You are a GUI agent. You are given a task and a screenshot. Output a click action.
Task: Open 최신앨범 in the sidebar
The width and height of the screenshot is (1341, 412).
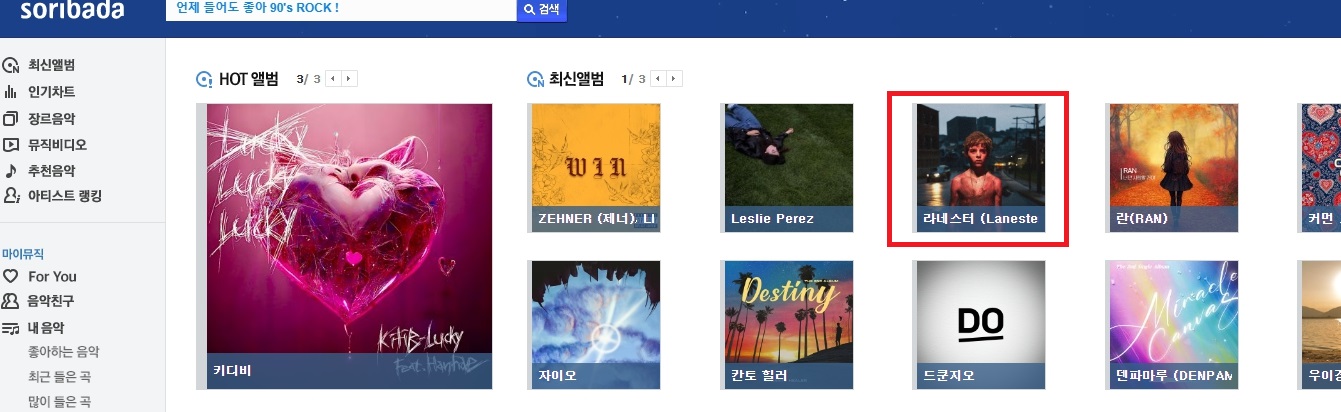(x=51, y=66)
